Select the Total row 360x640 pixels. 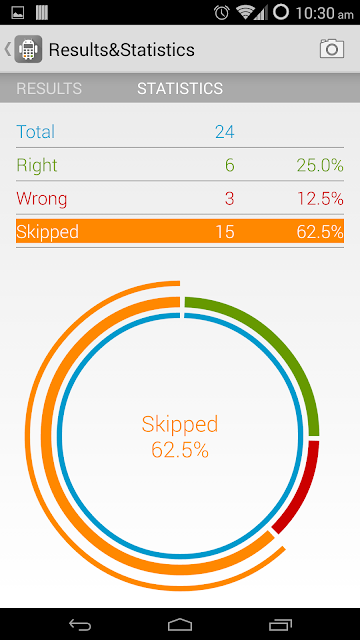(x=180, y=131)
